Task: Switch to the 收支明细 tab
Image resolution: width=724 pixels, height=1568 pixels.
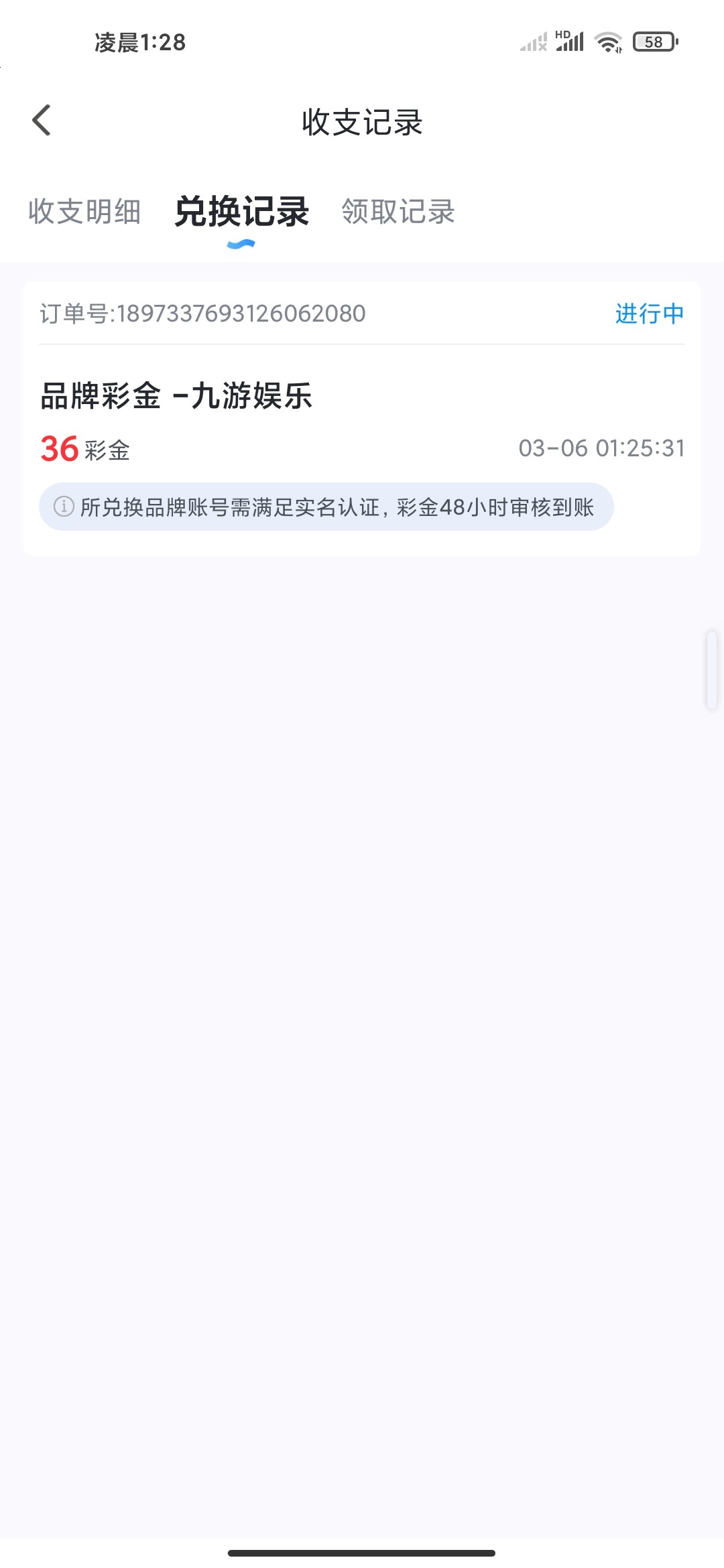Action: coord(84,212)
